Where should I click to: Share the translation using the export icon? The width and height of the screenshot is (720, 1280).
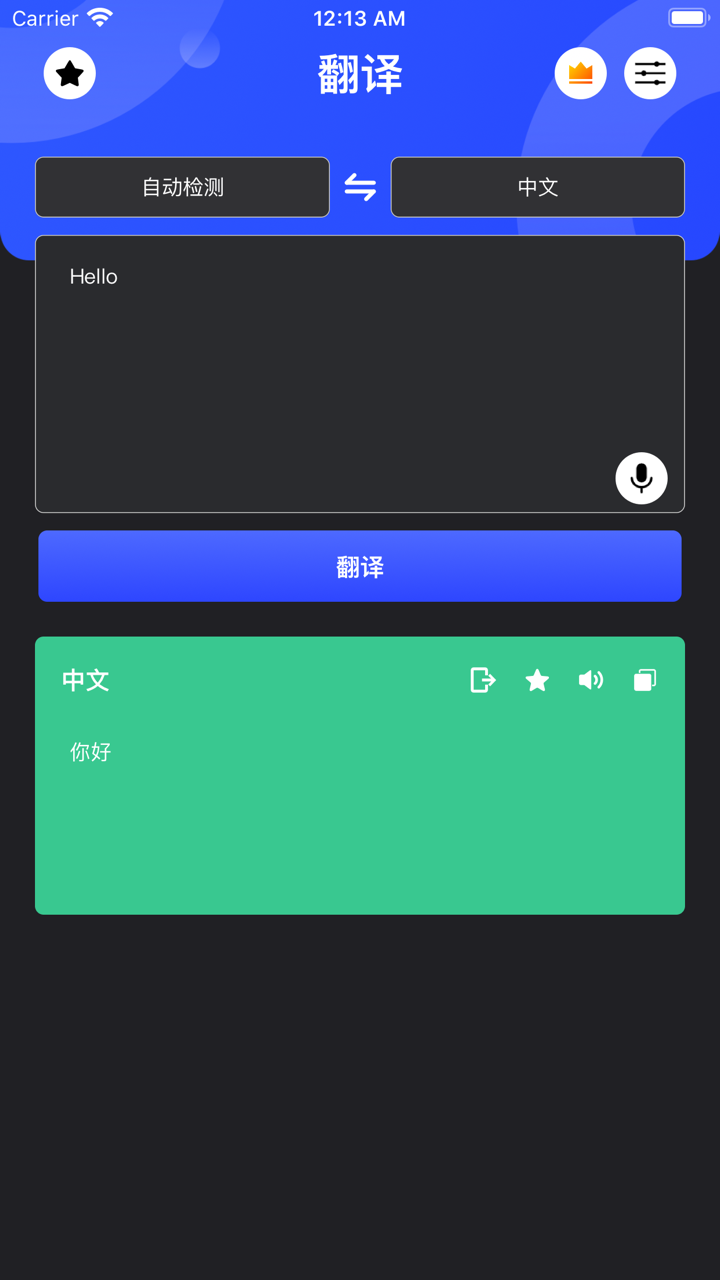(483, 680)
